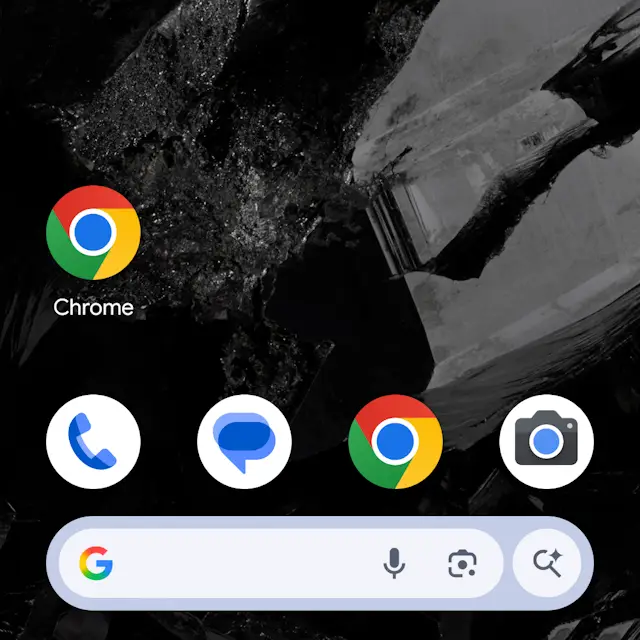Launch the Messages app
The height and width of the screenshot is (640, 640).
(x=244, y=441)
